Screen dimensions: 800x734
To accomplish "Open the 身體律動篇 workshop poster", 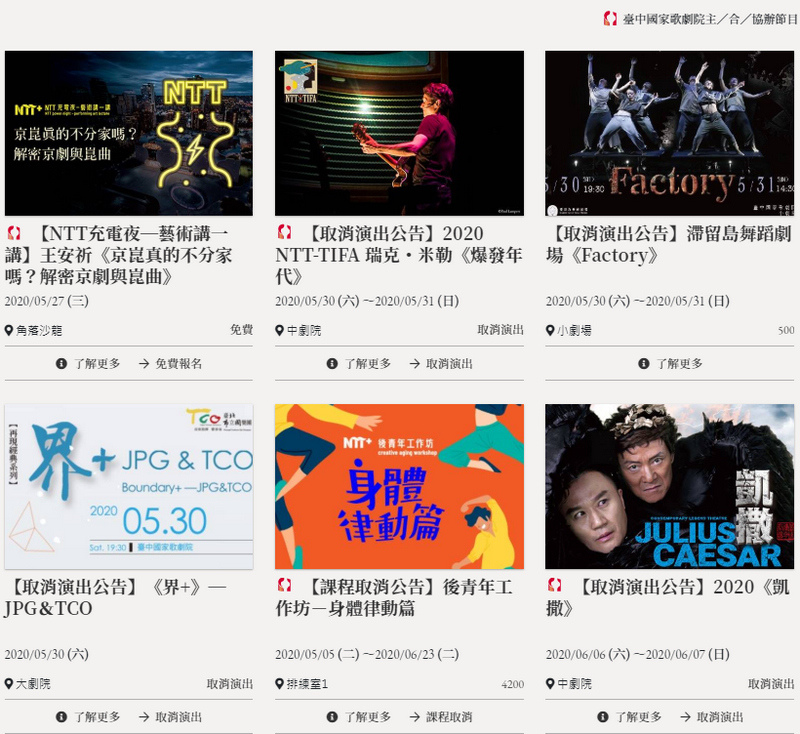I will [x=399, y=486].
